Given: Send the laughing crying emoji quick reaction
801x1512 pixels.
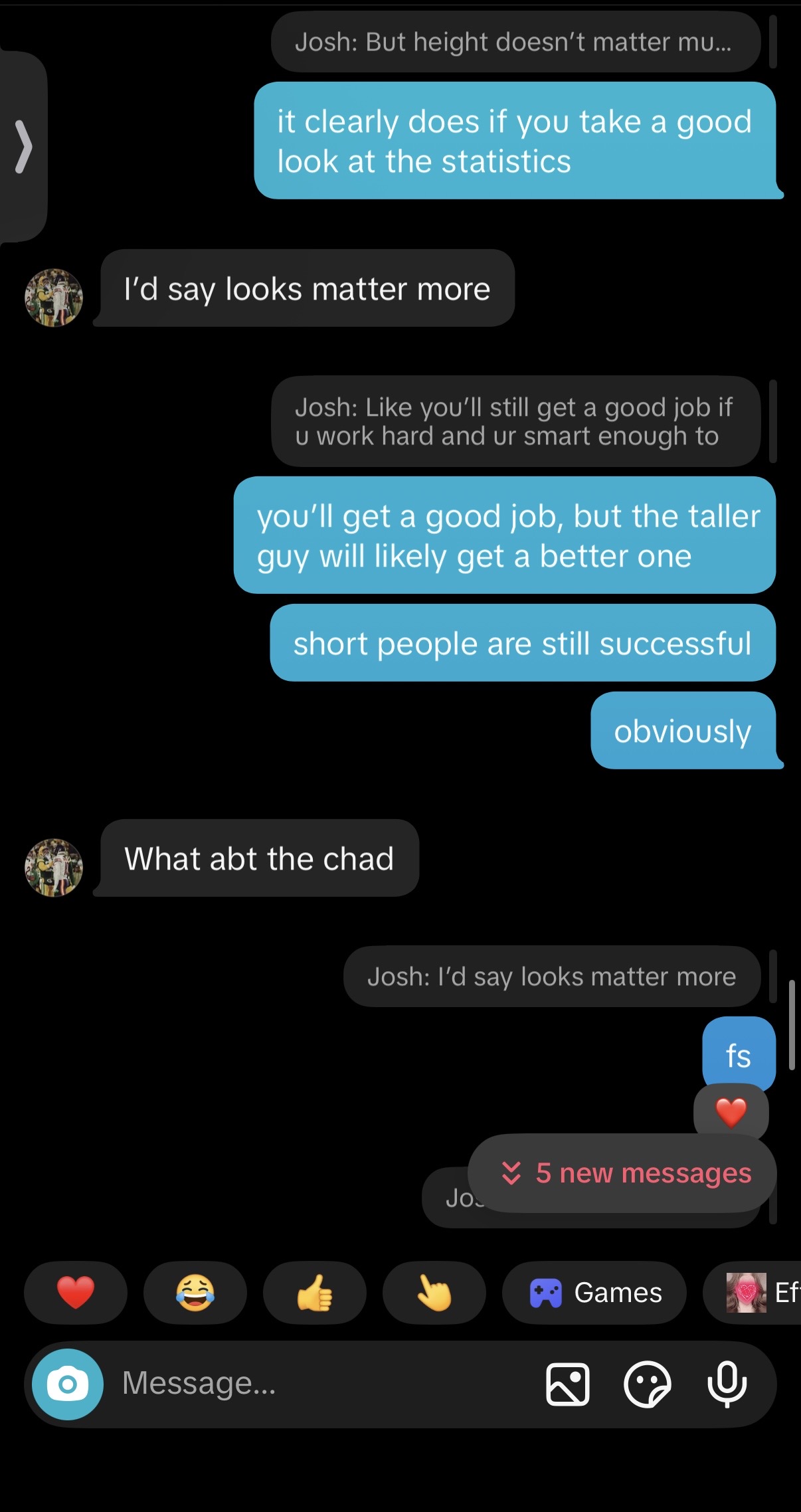Looking at the screenshot, I should 195,1293.
